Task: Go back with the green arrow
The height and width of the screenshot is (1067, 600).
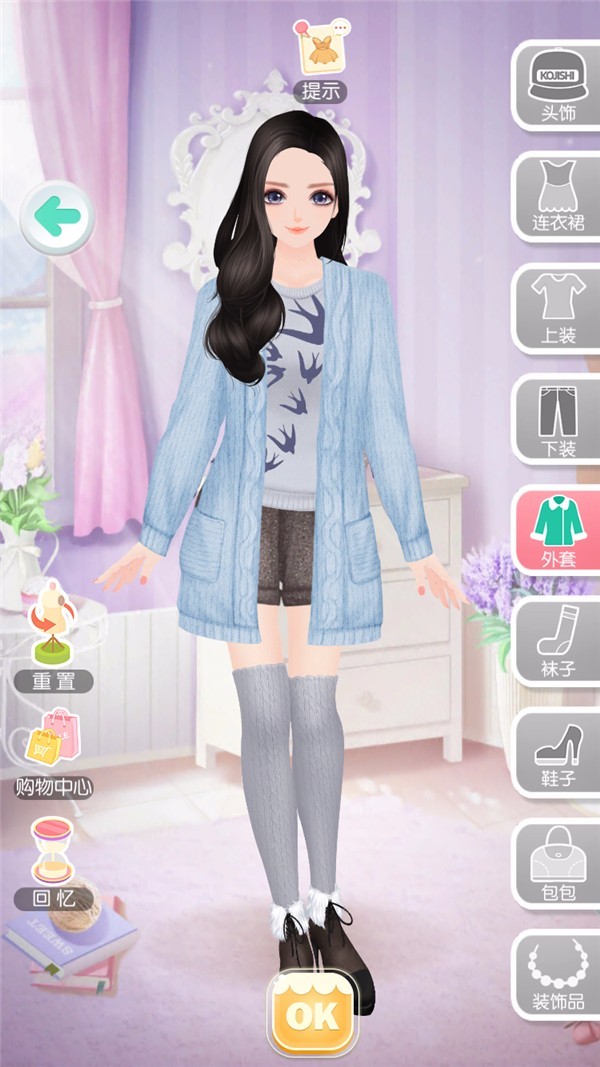Action: [56, 215]
